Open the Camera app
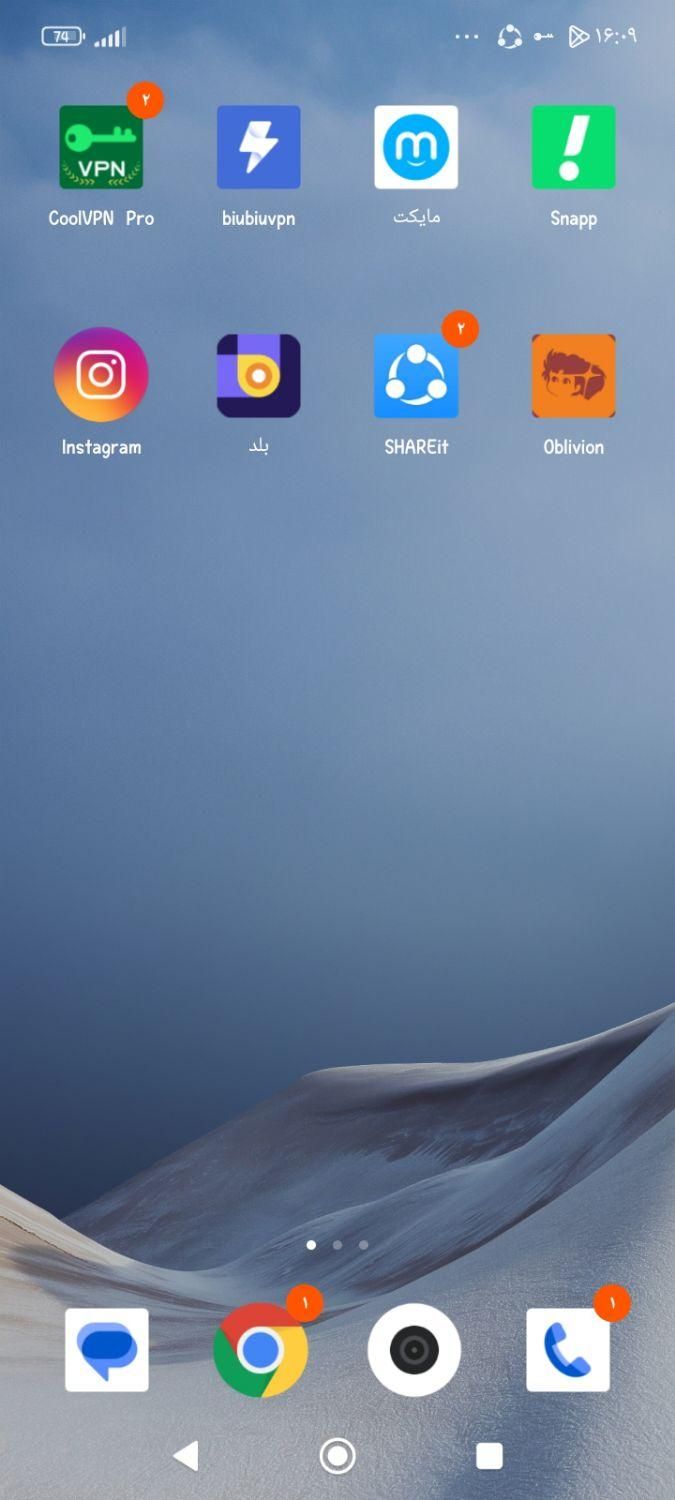 pos(414,1350)
